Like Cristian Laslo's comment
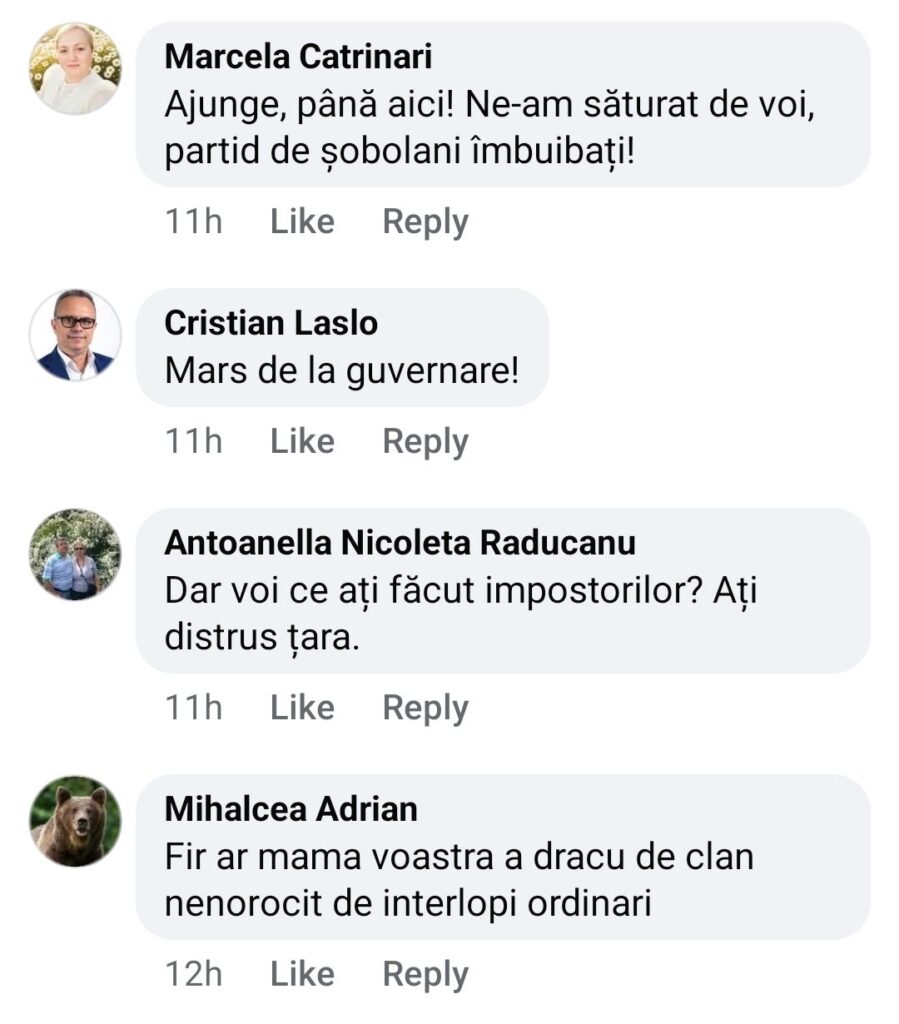Screen dimensions: 899x1024 [x=302, y=441]
